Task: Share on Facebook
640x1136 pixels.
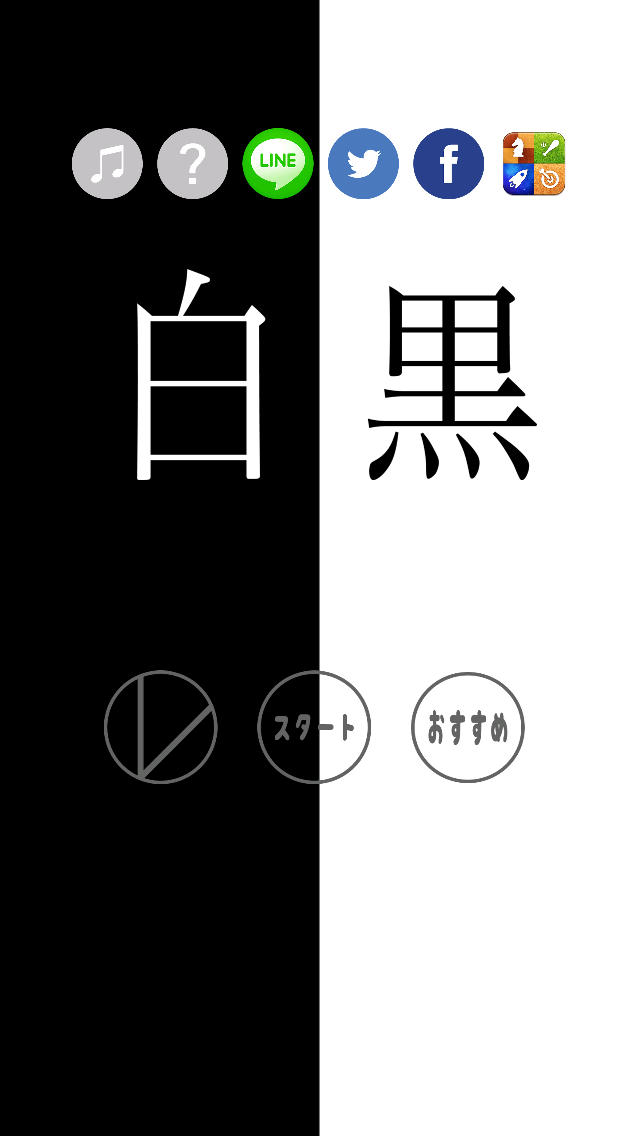Action: 449,164
